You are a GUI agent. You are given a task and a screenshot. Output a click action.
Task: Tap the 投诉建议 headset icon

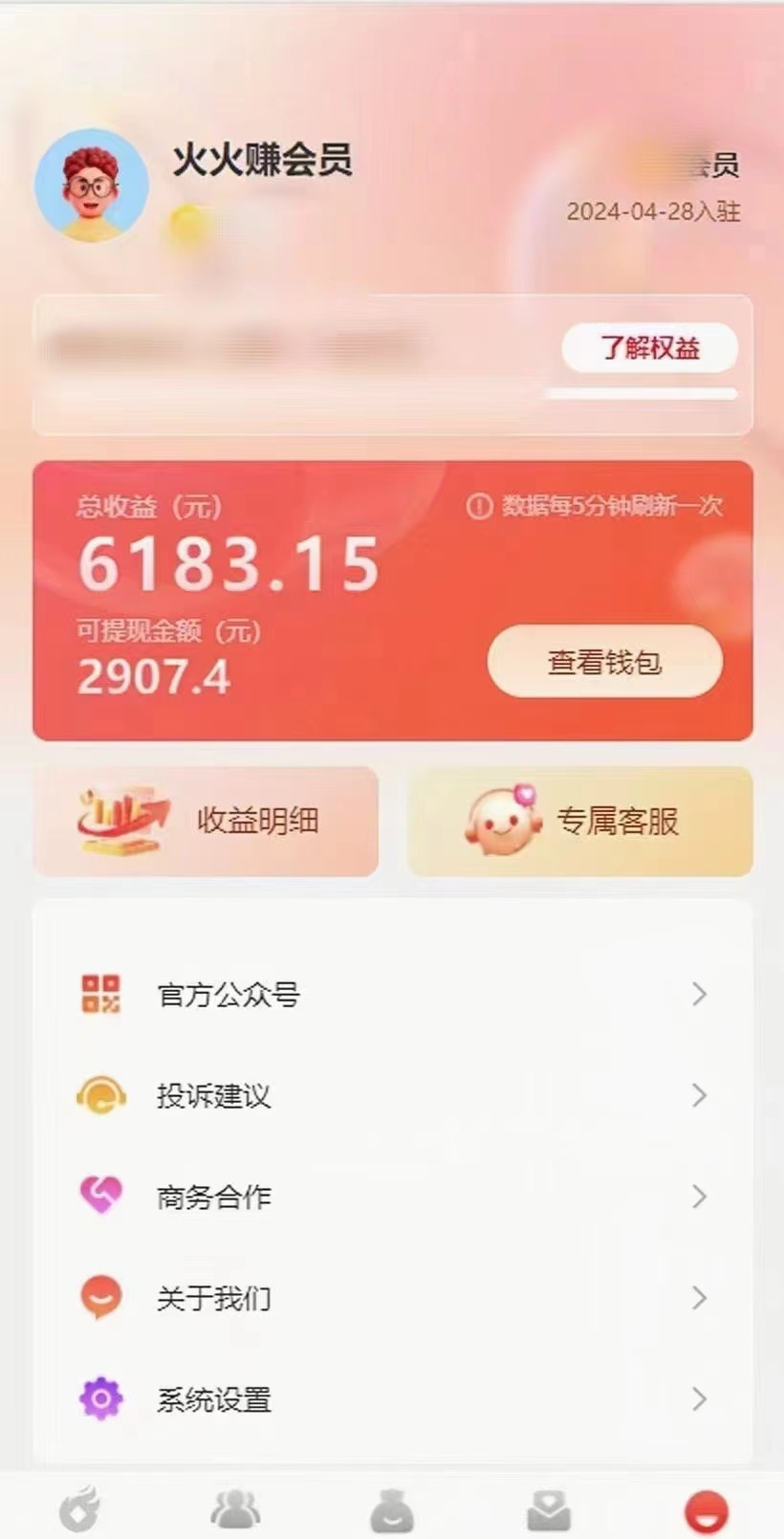tap(98, 1096)
